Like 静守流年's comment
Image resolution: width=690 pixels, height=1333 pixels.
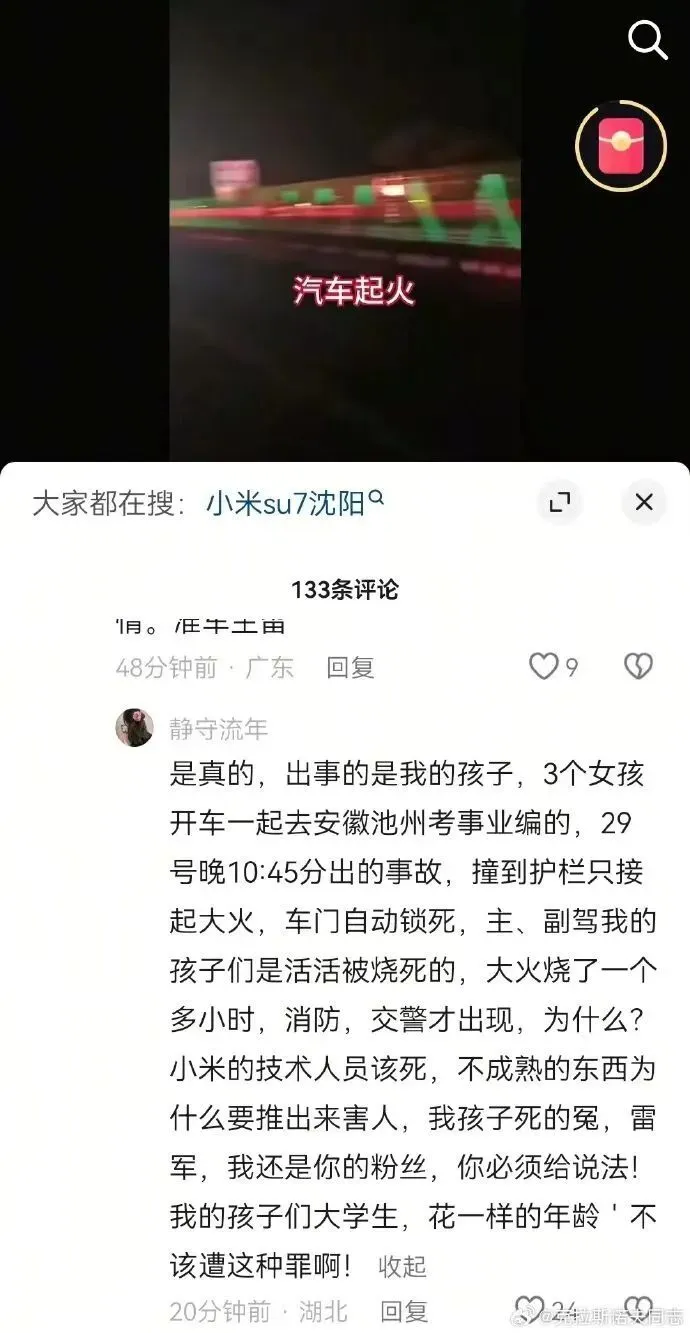[x=530, y=1310]
